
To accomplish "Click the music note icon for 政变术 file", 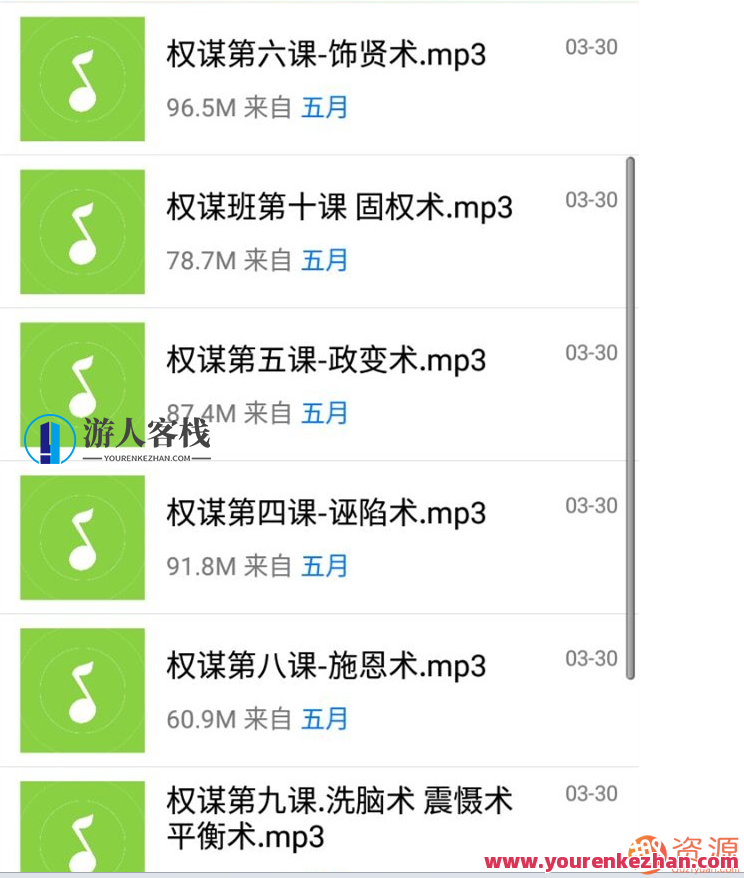I will (x=82, y=383).
